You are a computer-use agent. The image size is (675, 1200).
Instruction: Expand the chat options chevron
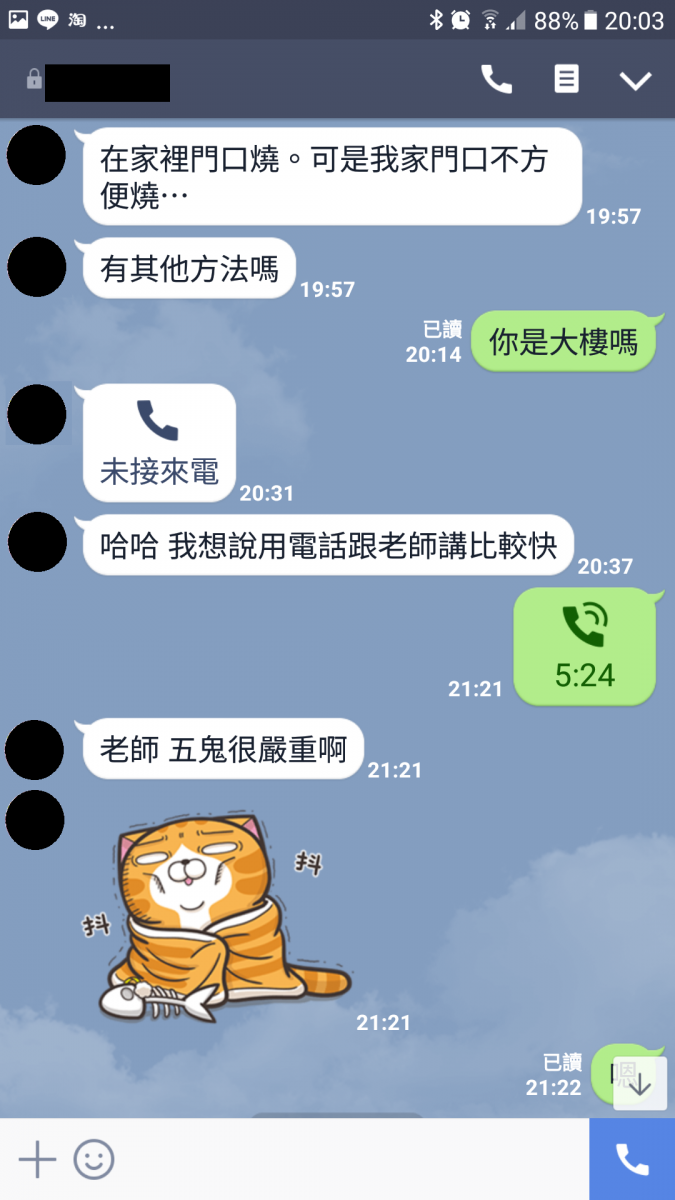(x=635, y=81)
